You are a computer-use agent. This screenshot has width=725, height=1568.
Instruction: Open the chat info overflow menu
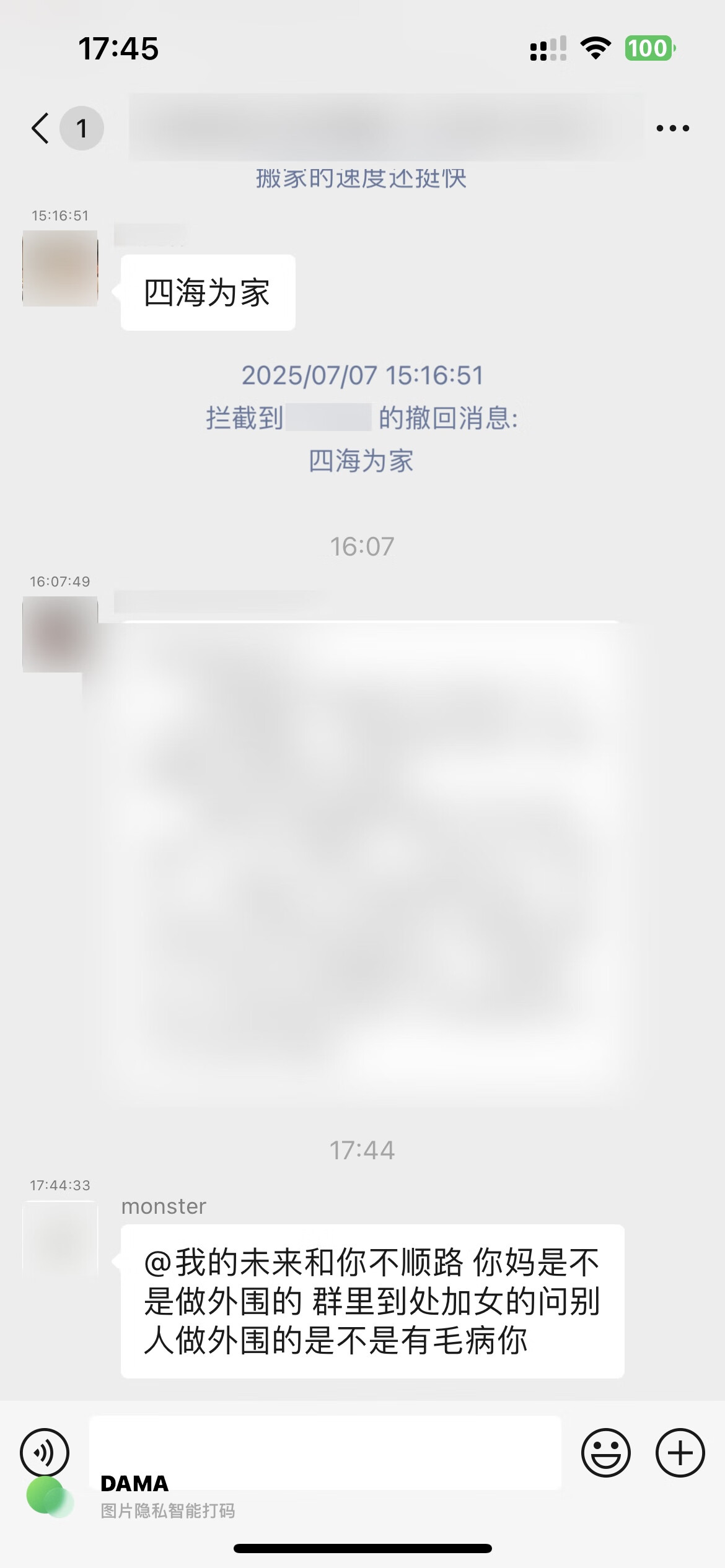pos(672,128)
